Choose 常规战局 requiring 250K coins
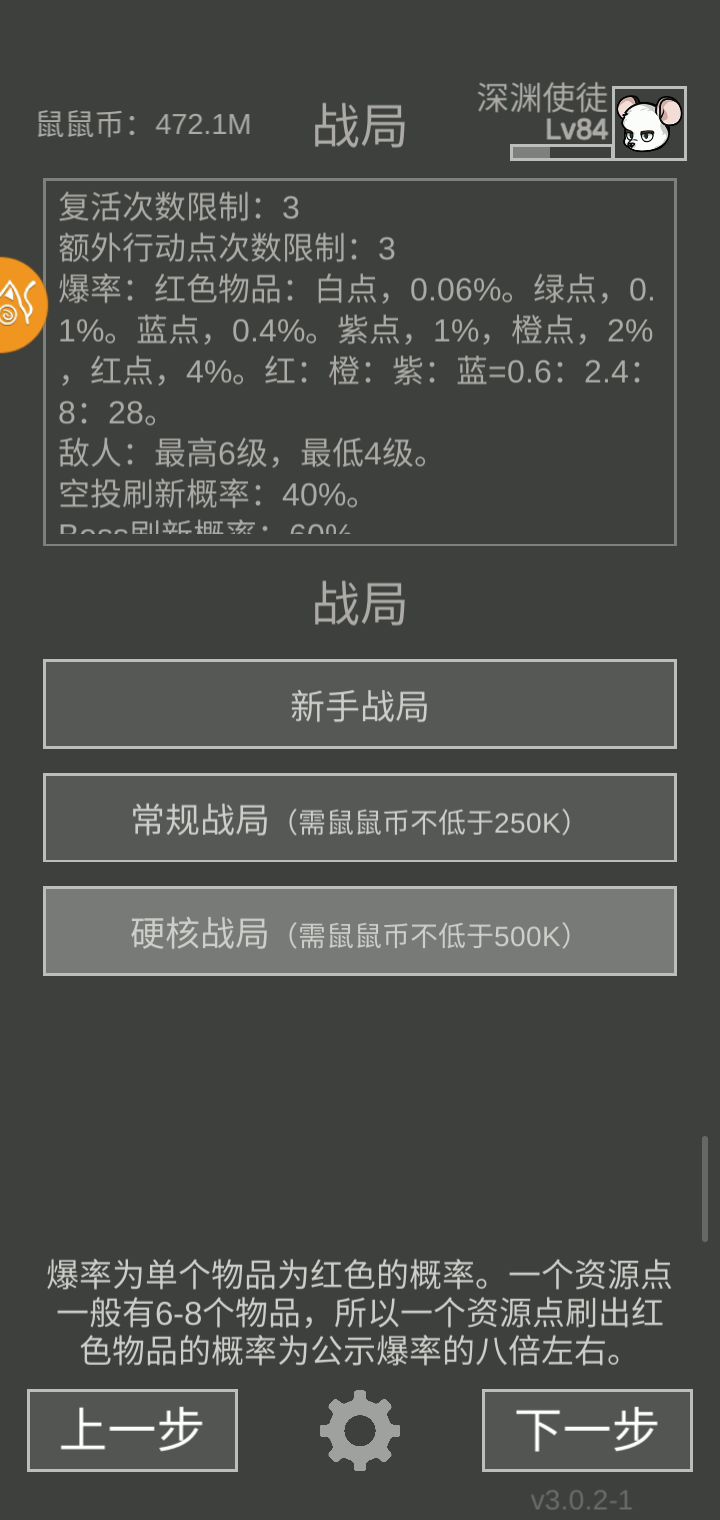Screen dimensions: 720x1520 (360, 818)
